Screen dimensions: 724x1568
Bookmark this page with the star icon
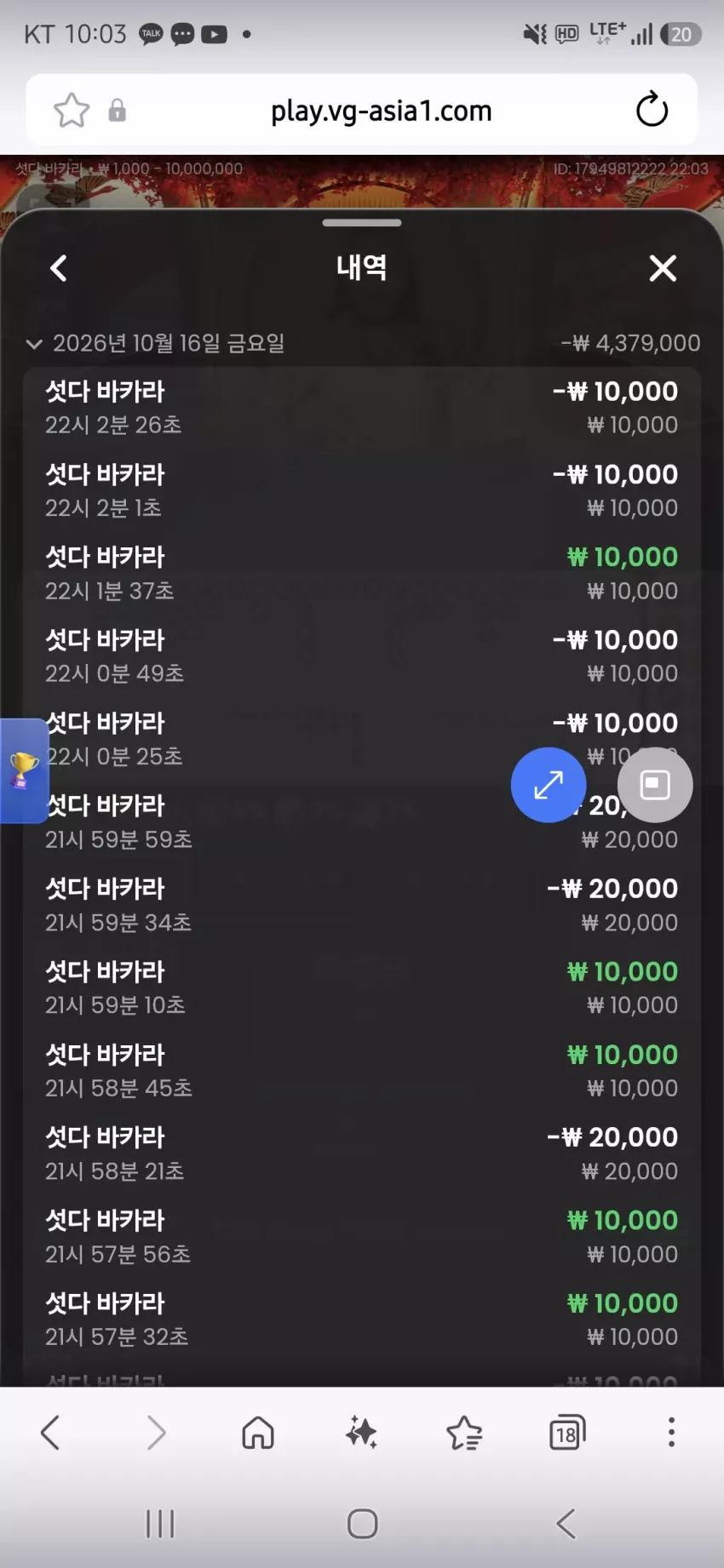tap(71, 110)
